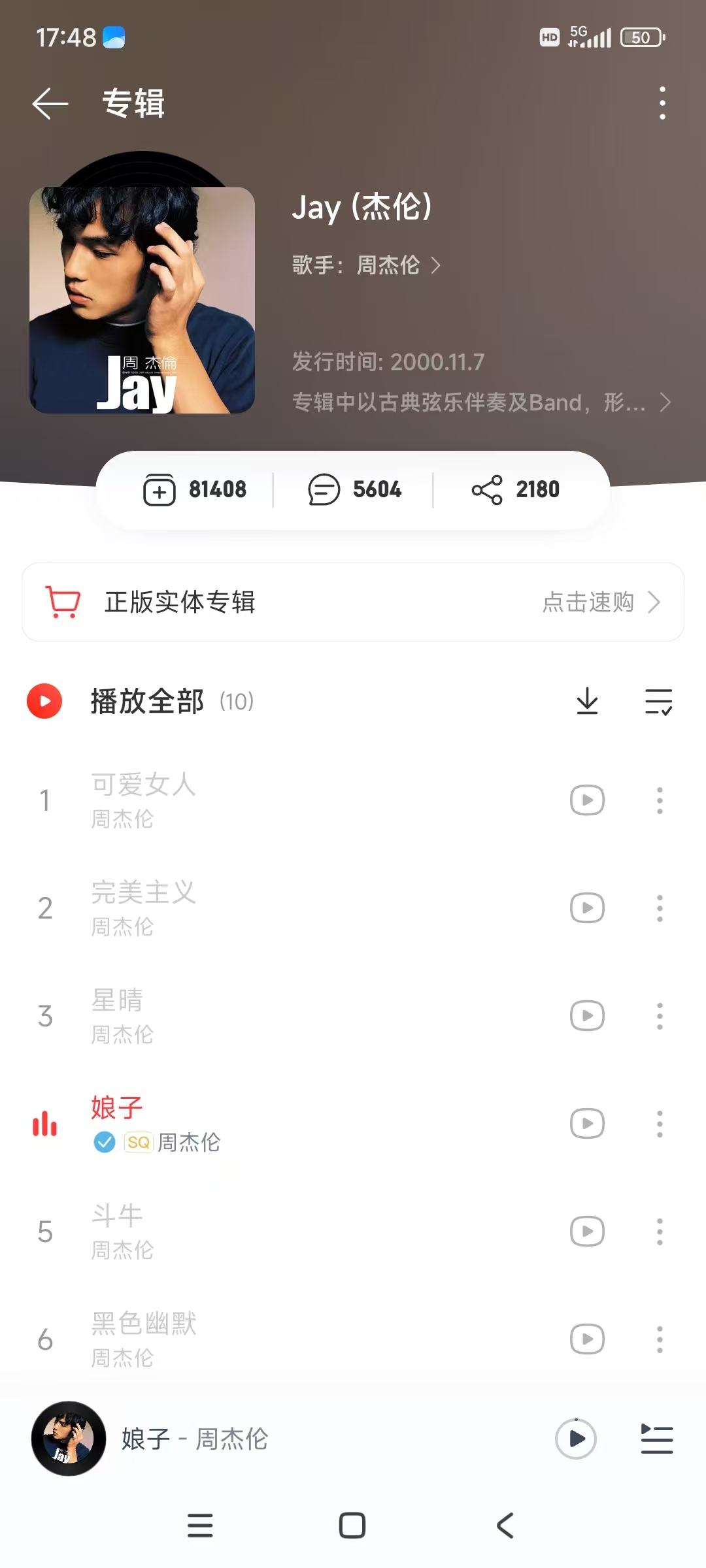Open the playlist queue in mini player
The image size is (706, 1568).
point(657,1439)
